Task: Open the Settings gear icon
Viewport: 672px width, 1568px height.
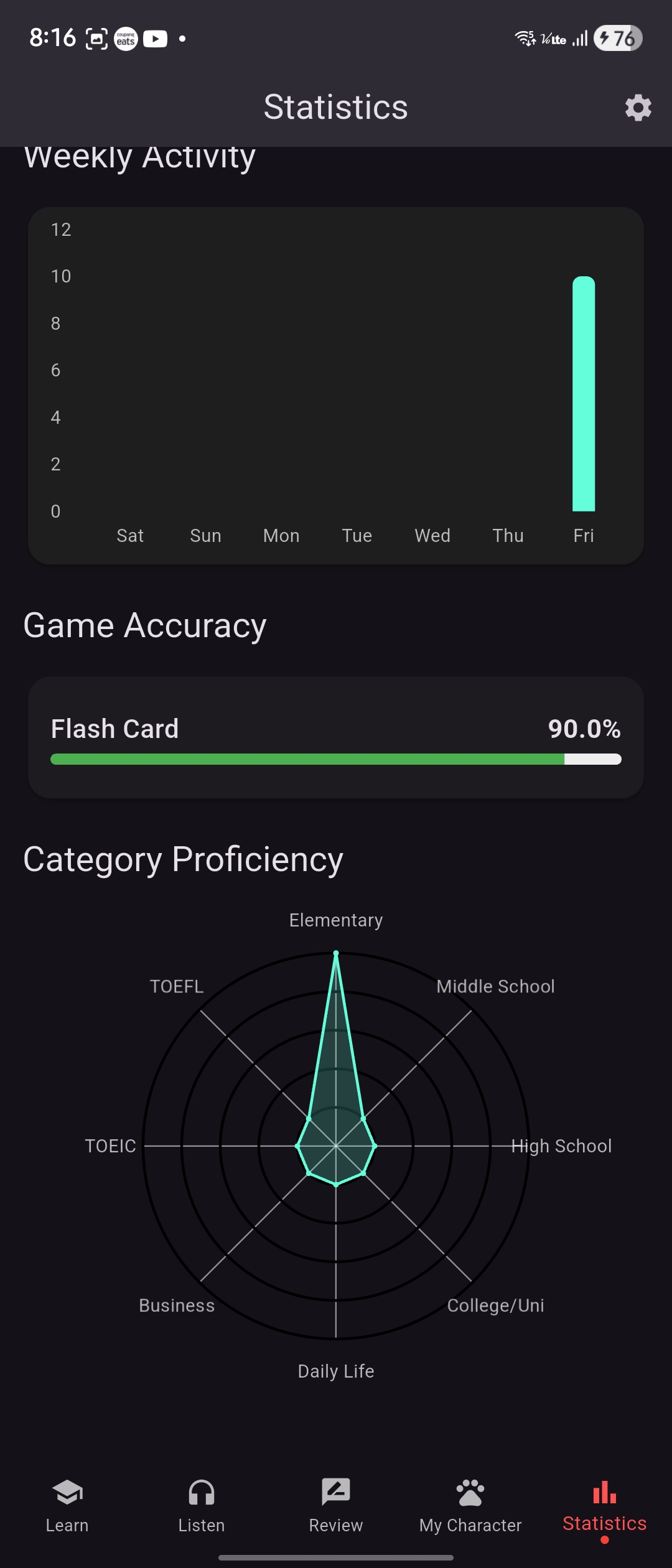Action: tap(638, 107)
